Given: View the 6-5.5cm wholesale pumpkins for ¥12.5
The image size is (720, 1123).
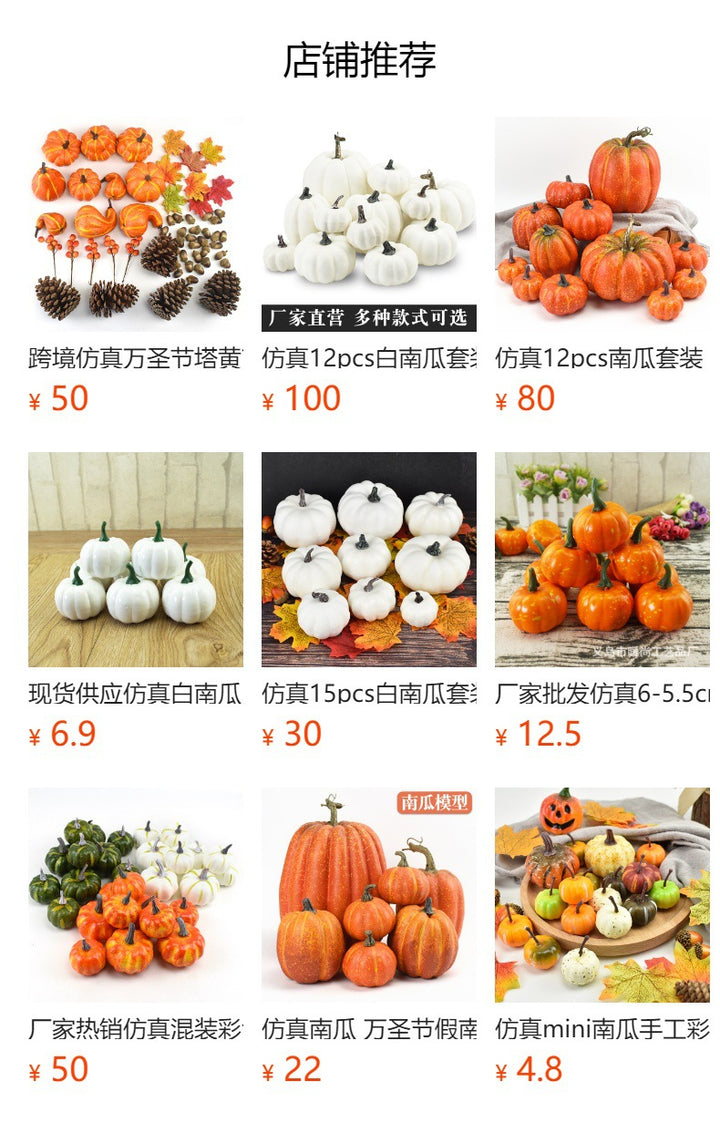Looking at the screenshot, I should 602,559.
